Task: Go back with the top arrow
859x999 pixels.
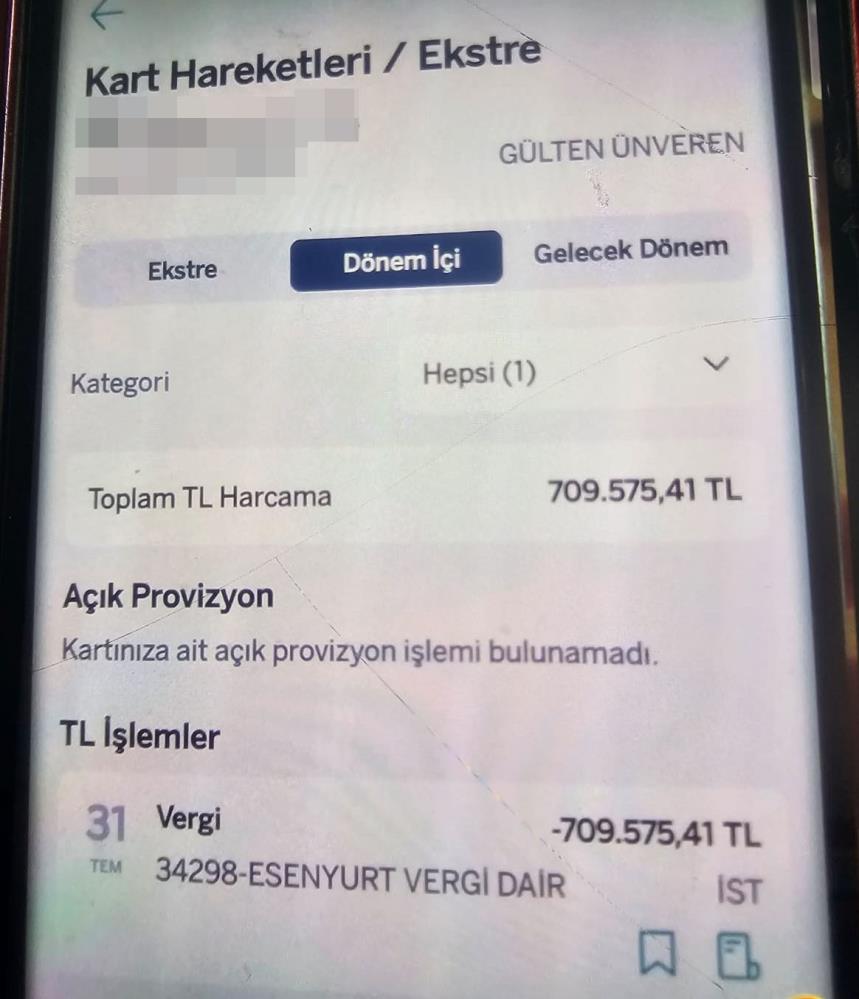Action: coord(106,14)
